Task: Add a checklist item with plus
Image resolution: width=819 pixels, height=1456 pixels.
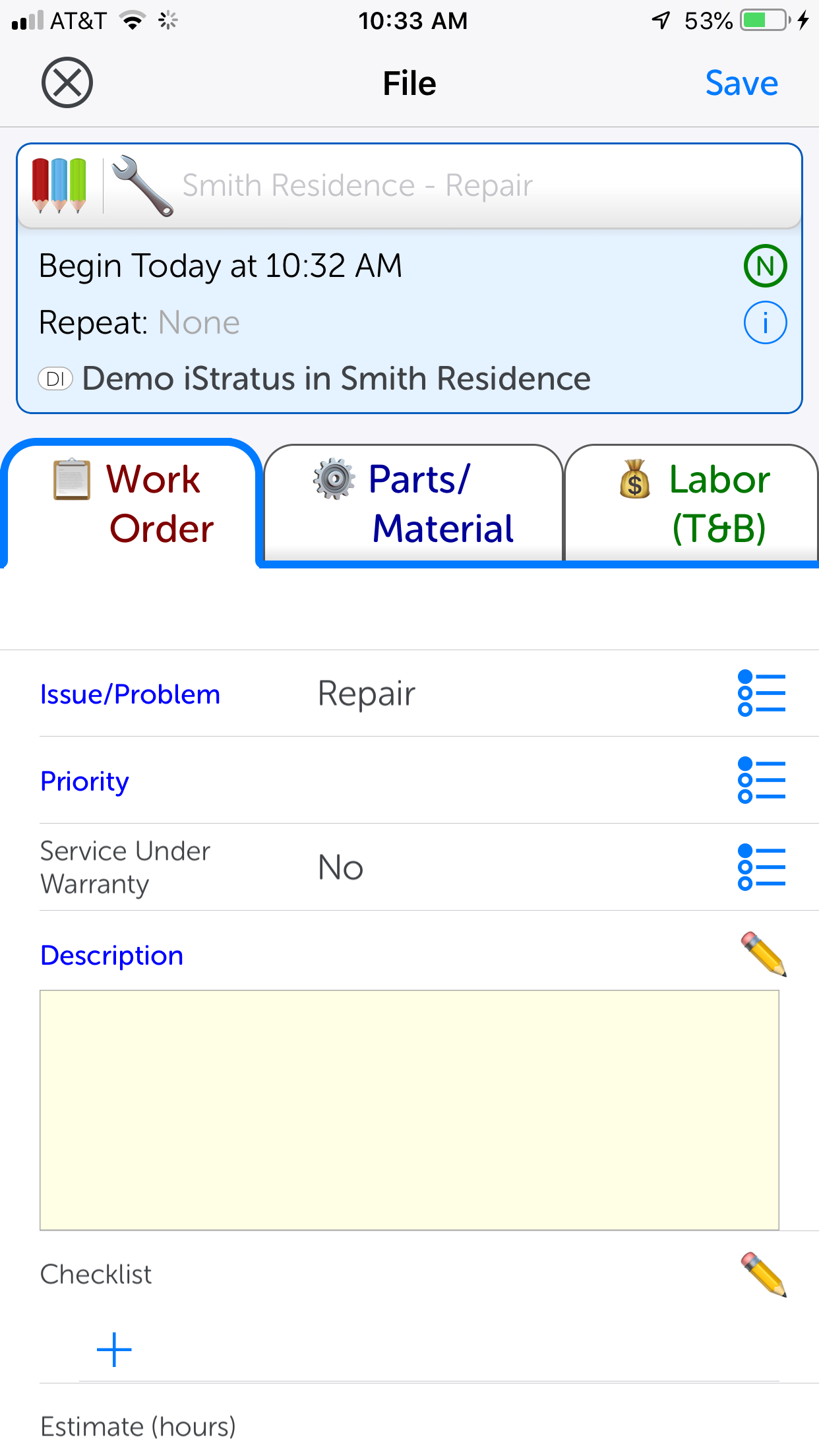Action: tap(114, 1350)
